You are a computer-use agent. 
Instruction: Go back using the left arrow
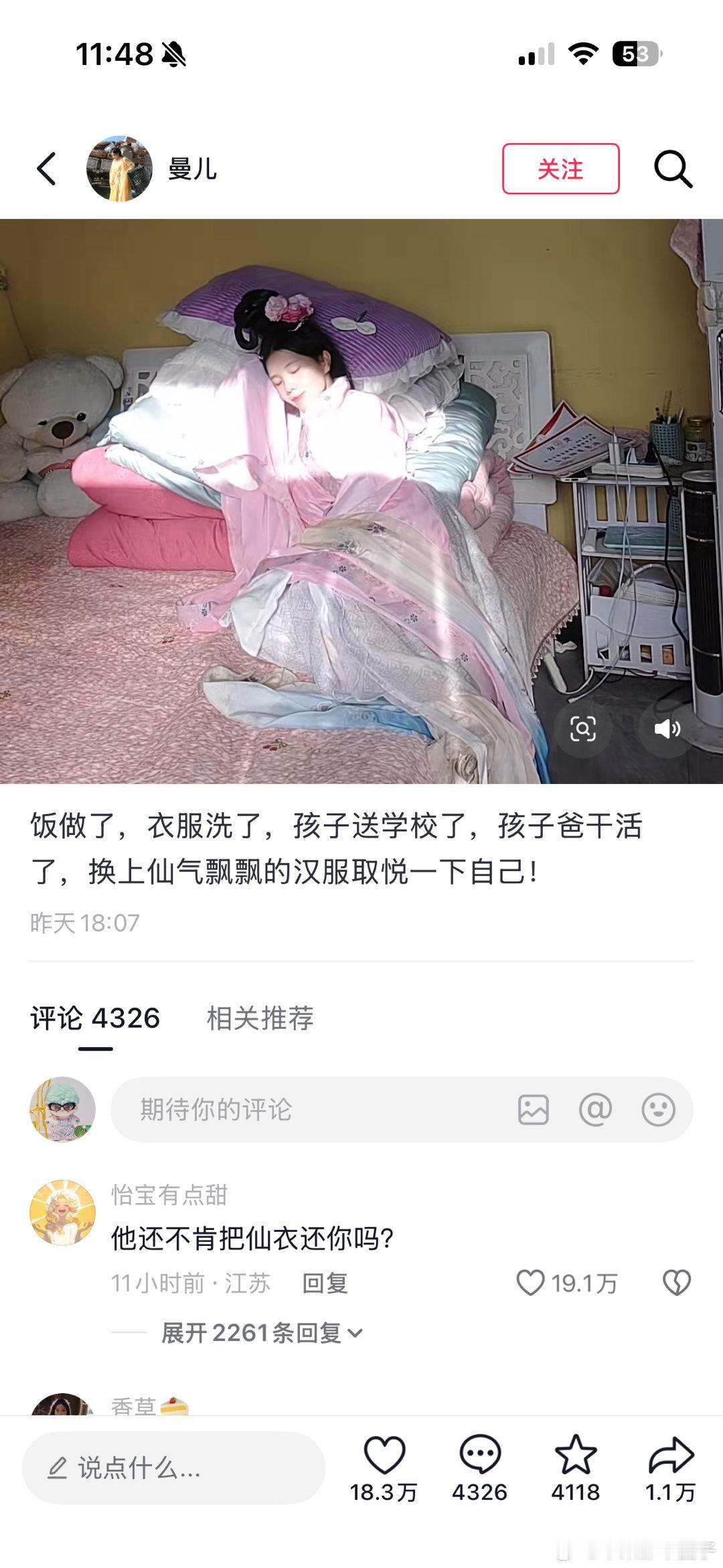pos(45,169)
